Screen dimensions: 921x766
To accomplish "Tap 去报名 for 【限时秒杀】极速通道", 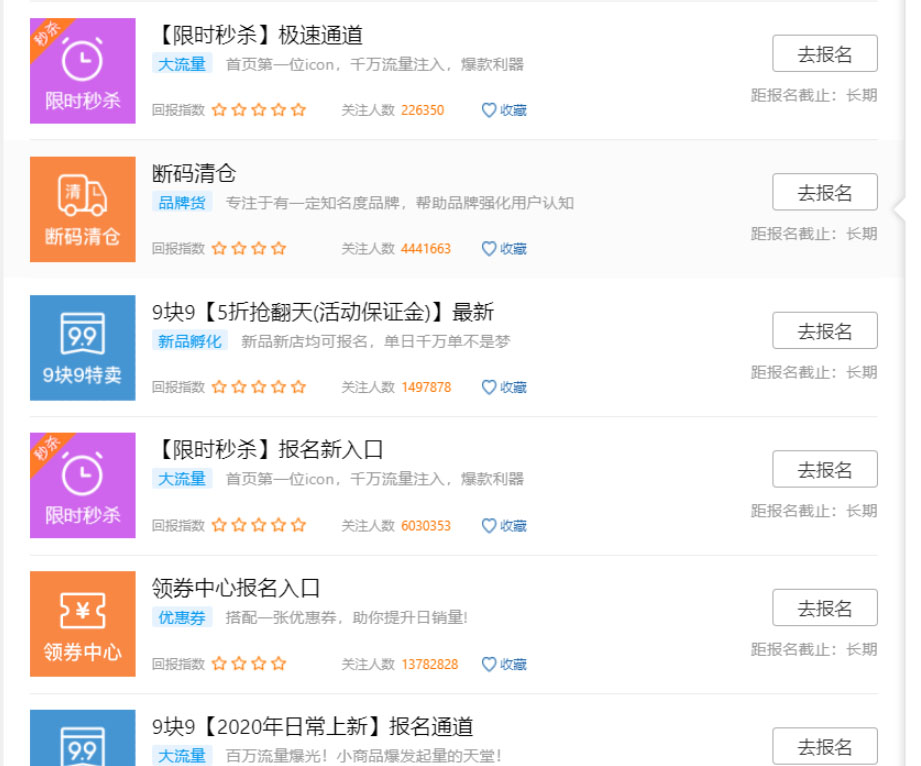I will click(824, 54).
